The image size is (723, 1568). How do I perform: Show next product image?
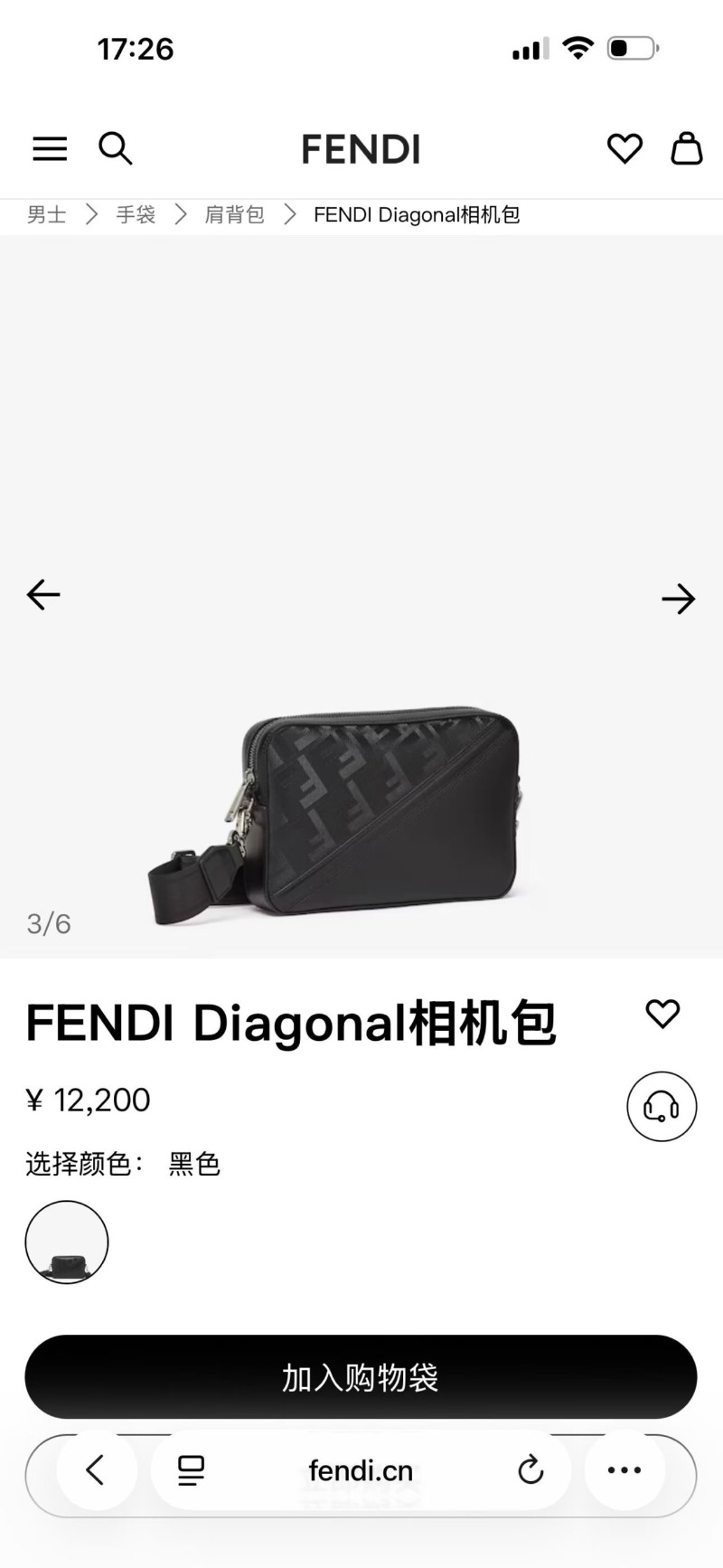(678, 599)
